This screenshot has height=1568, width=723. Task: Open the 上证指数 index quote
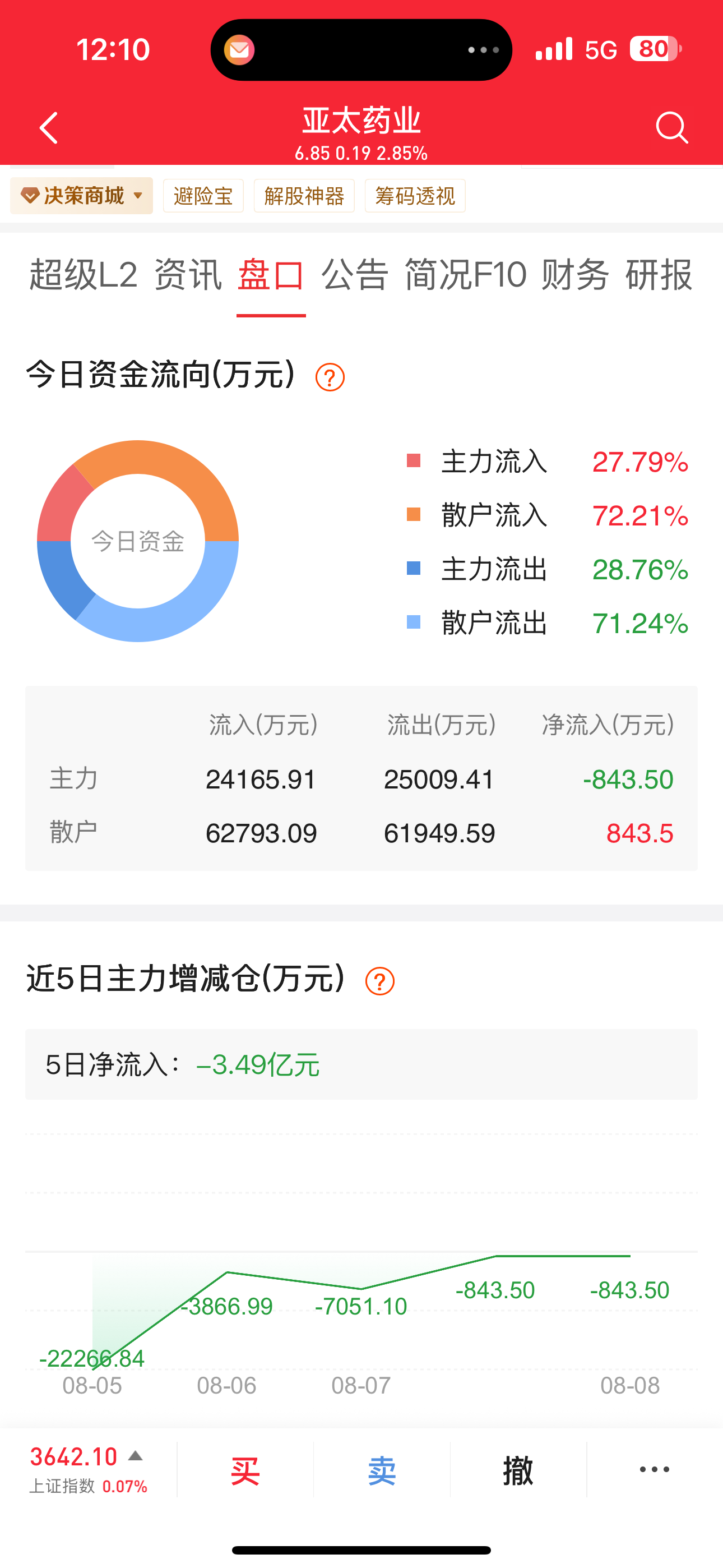(89, 1470)
